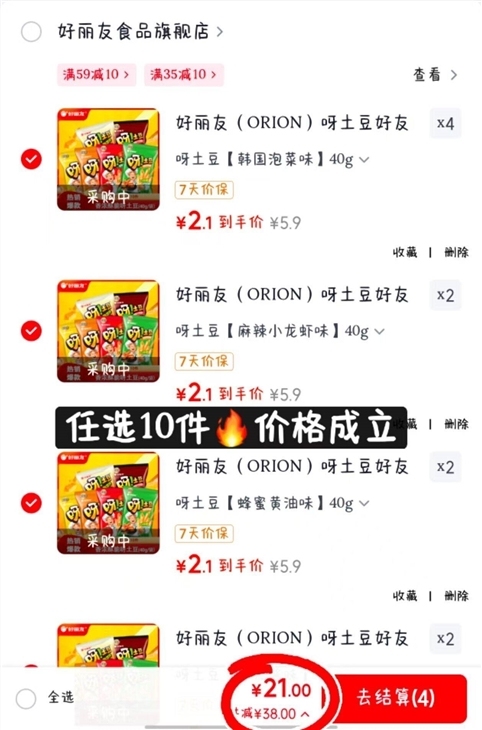Add the 韩国泡菜味 item to 收藏
482x730 pixels.
coord(405,252)
